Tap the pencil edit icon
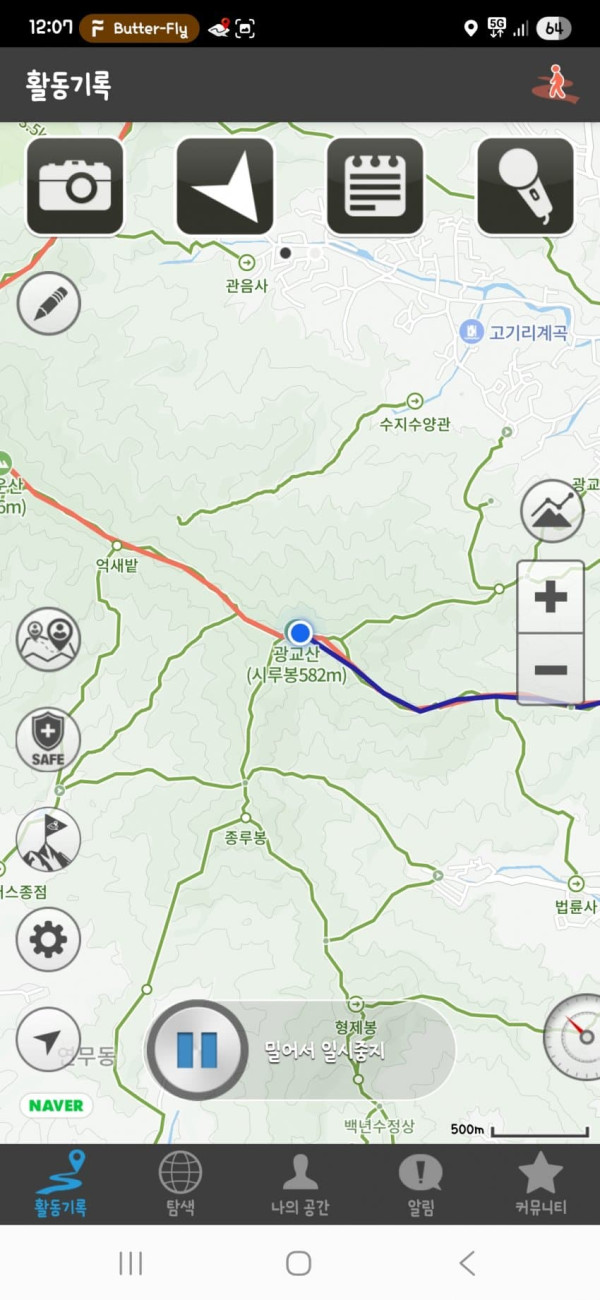600x1300 pixels. click(x=49, y=303)
